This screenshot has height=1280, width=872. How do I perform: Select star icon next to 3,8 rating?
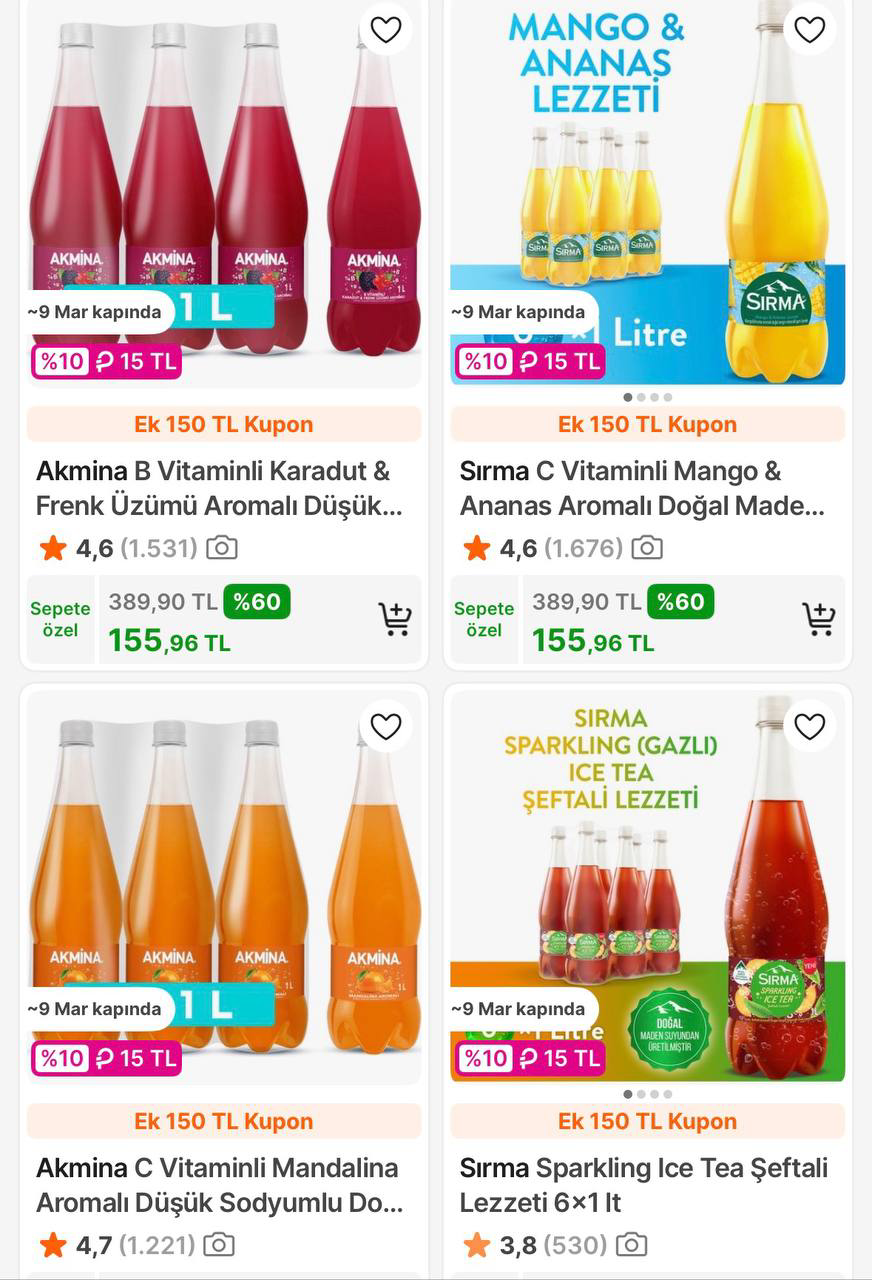pos(475,1244)
